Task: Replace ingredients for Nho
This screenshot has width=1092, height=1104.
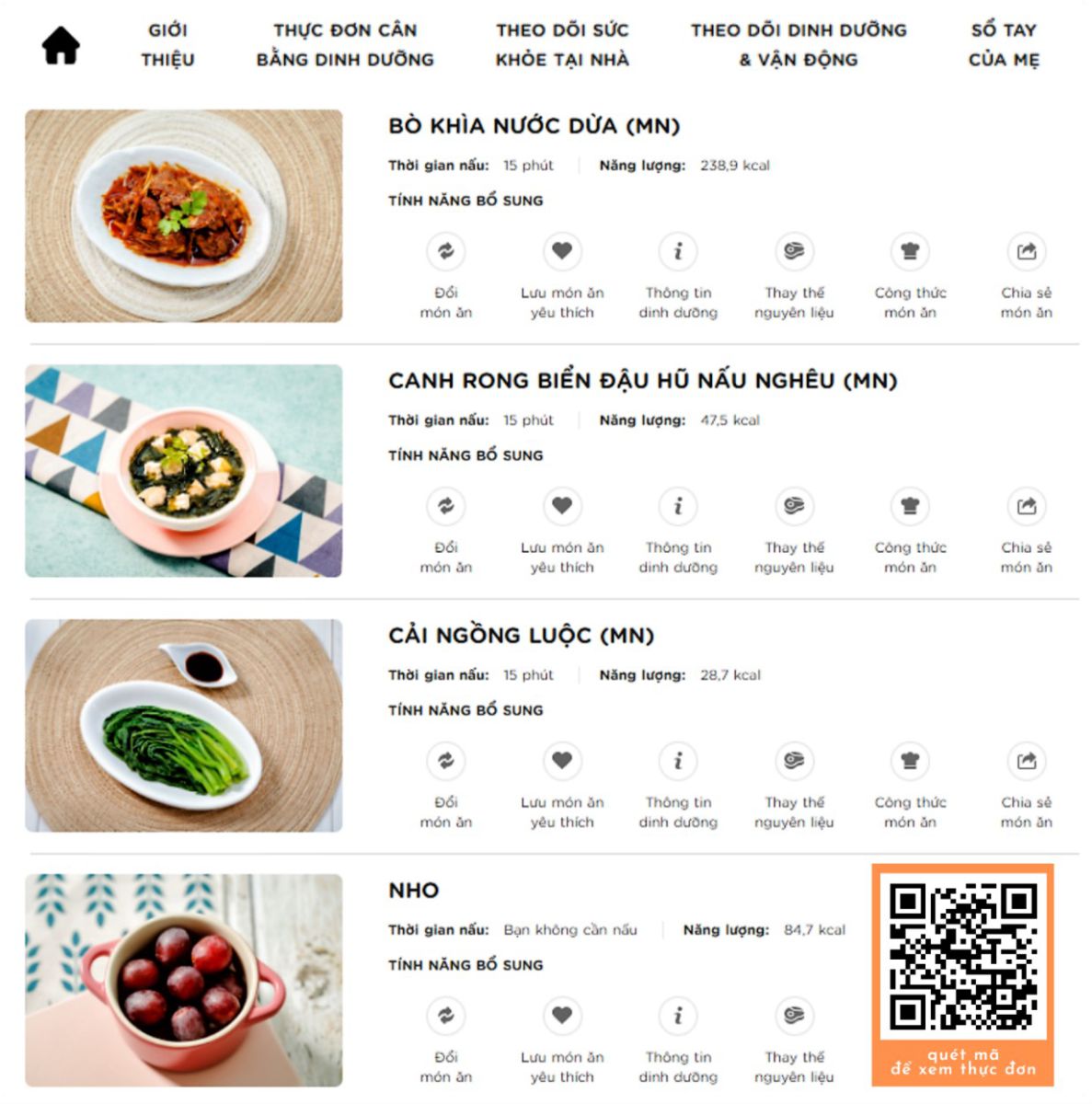Action: point(794,1016)
